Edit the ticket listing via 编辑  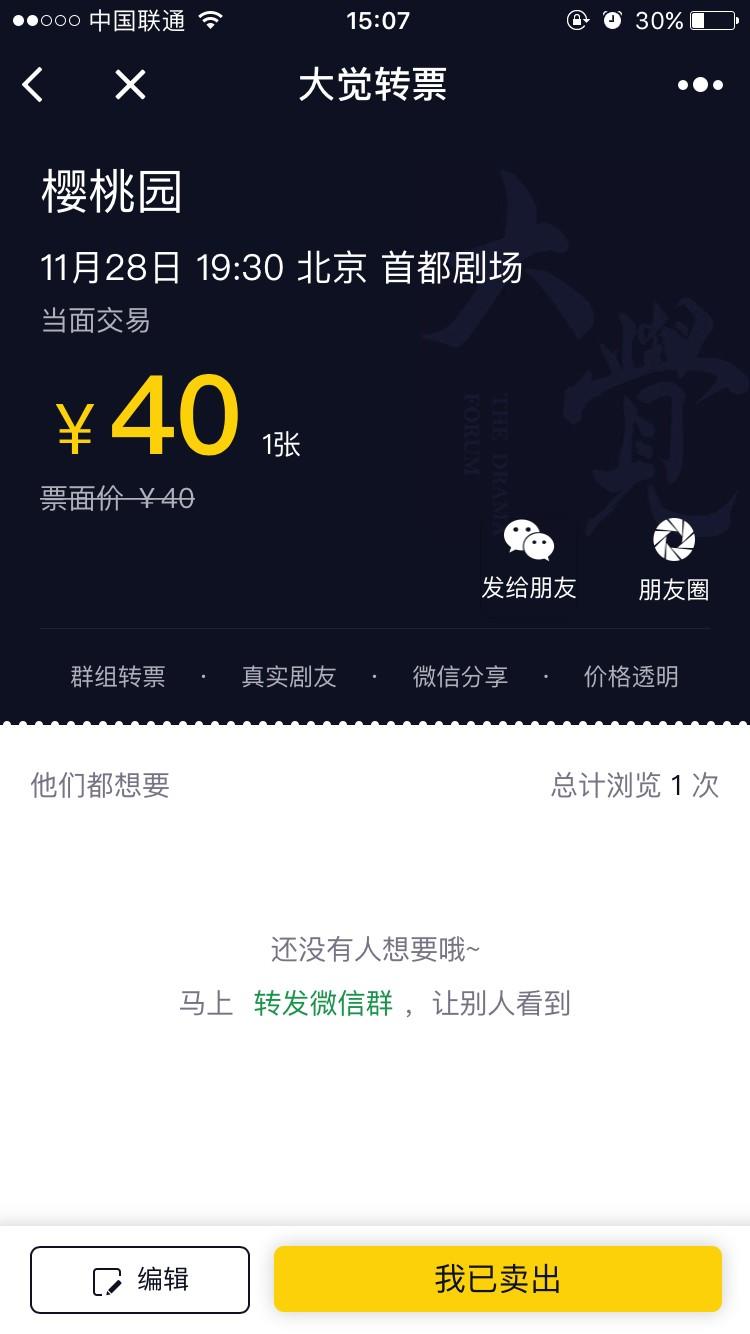140,1279
